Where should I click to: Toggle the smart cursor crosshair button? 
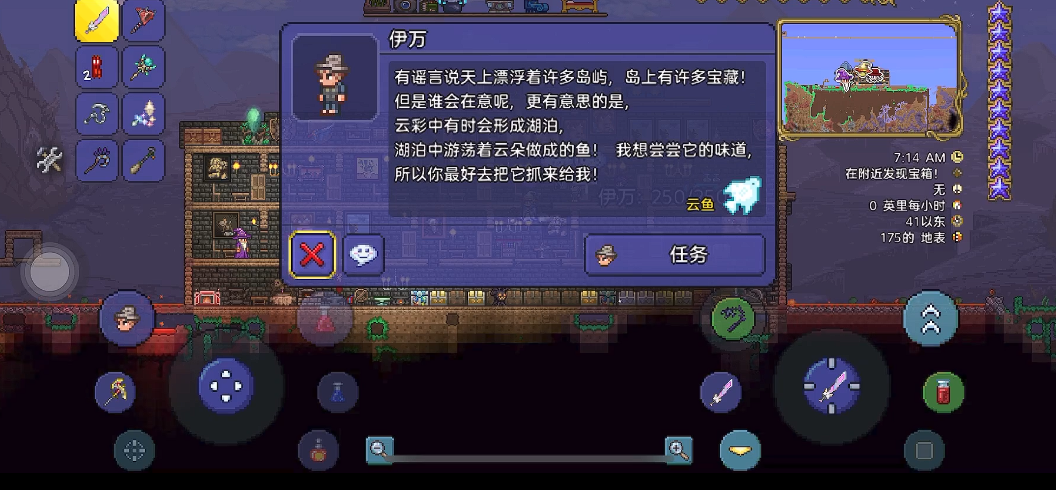pos(134,451)
